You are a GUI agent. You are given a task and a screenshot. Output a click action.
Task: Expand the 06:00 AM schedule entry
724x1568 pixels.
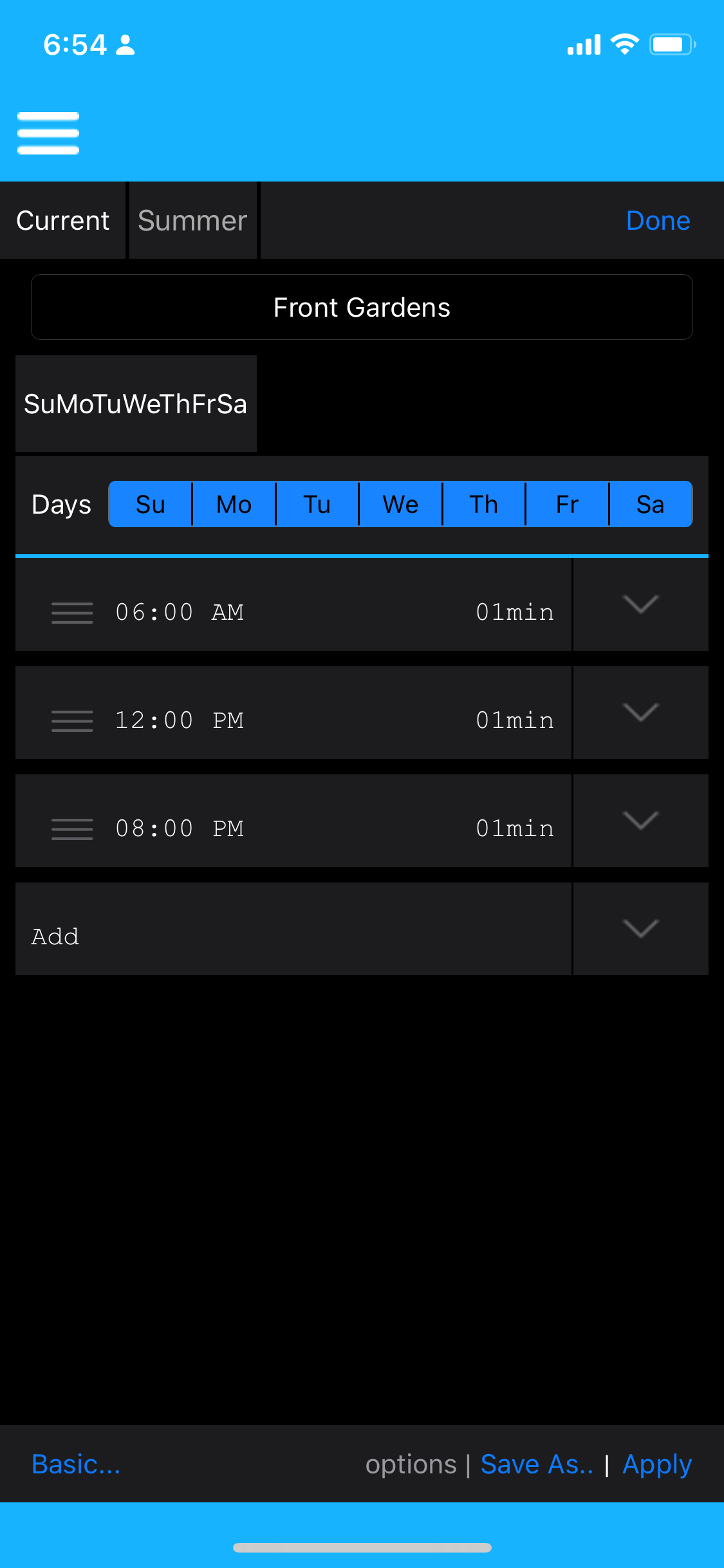pos(640,605)
